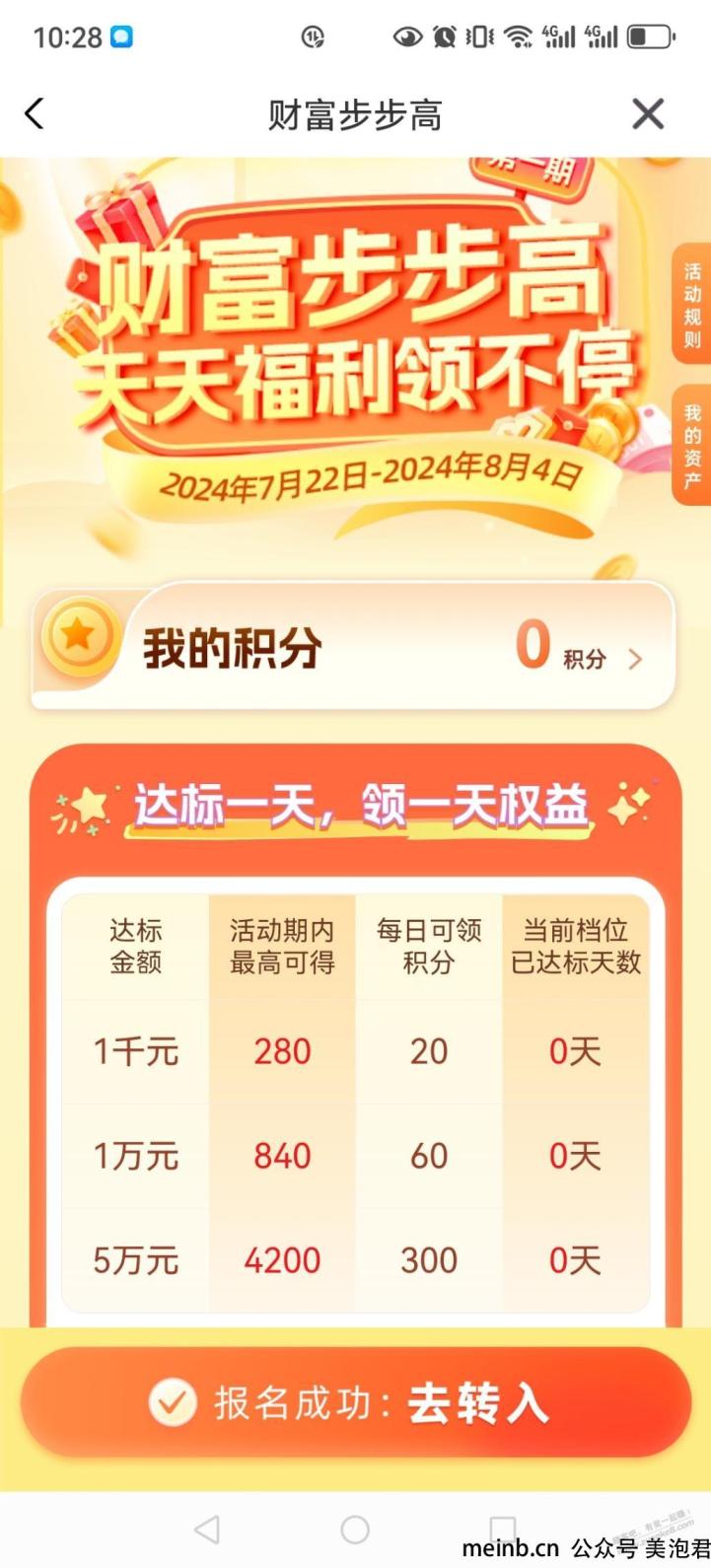Go back using the top-left arrow

35,114
